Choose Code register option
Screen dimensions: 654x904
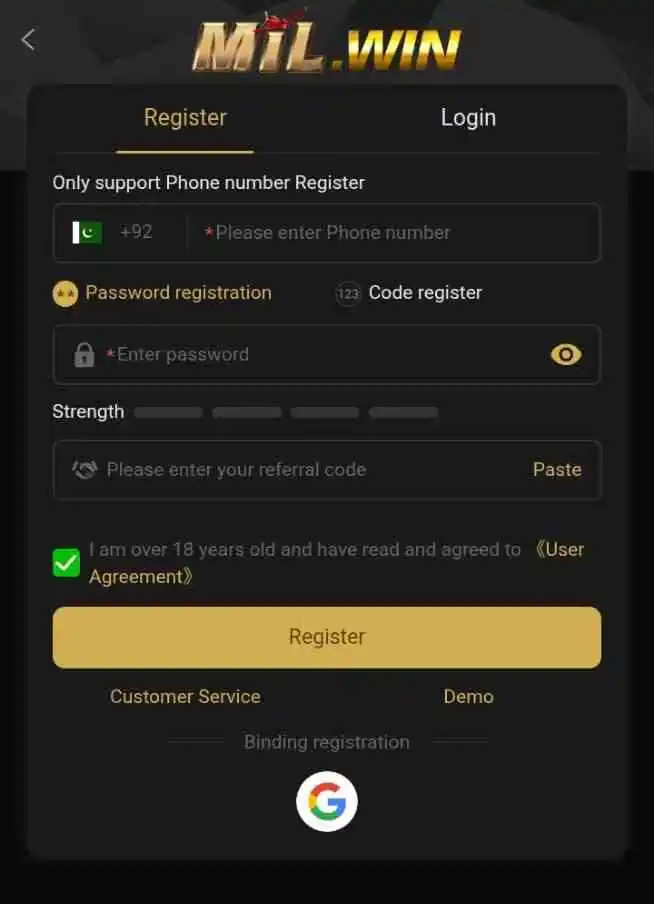coord(409,293)
